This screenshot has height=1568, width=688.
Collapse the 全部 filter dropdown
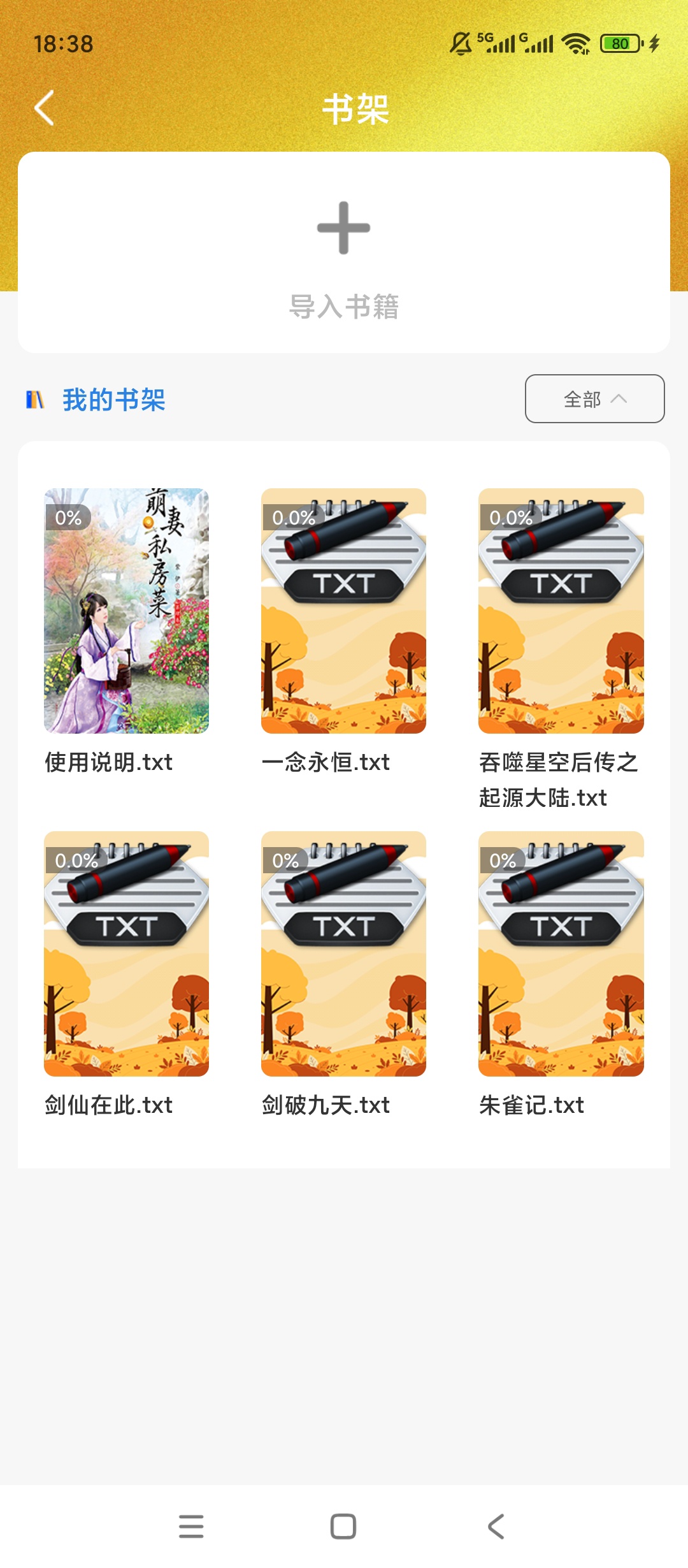point(594,399)
